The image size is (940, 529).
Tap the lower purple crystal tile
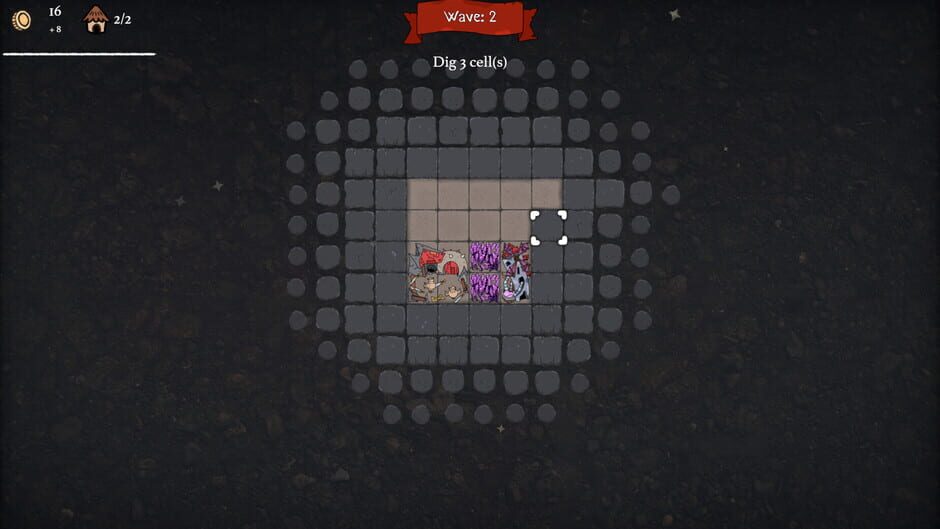click(485, 288)
